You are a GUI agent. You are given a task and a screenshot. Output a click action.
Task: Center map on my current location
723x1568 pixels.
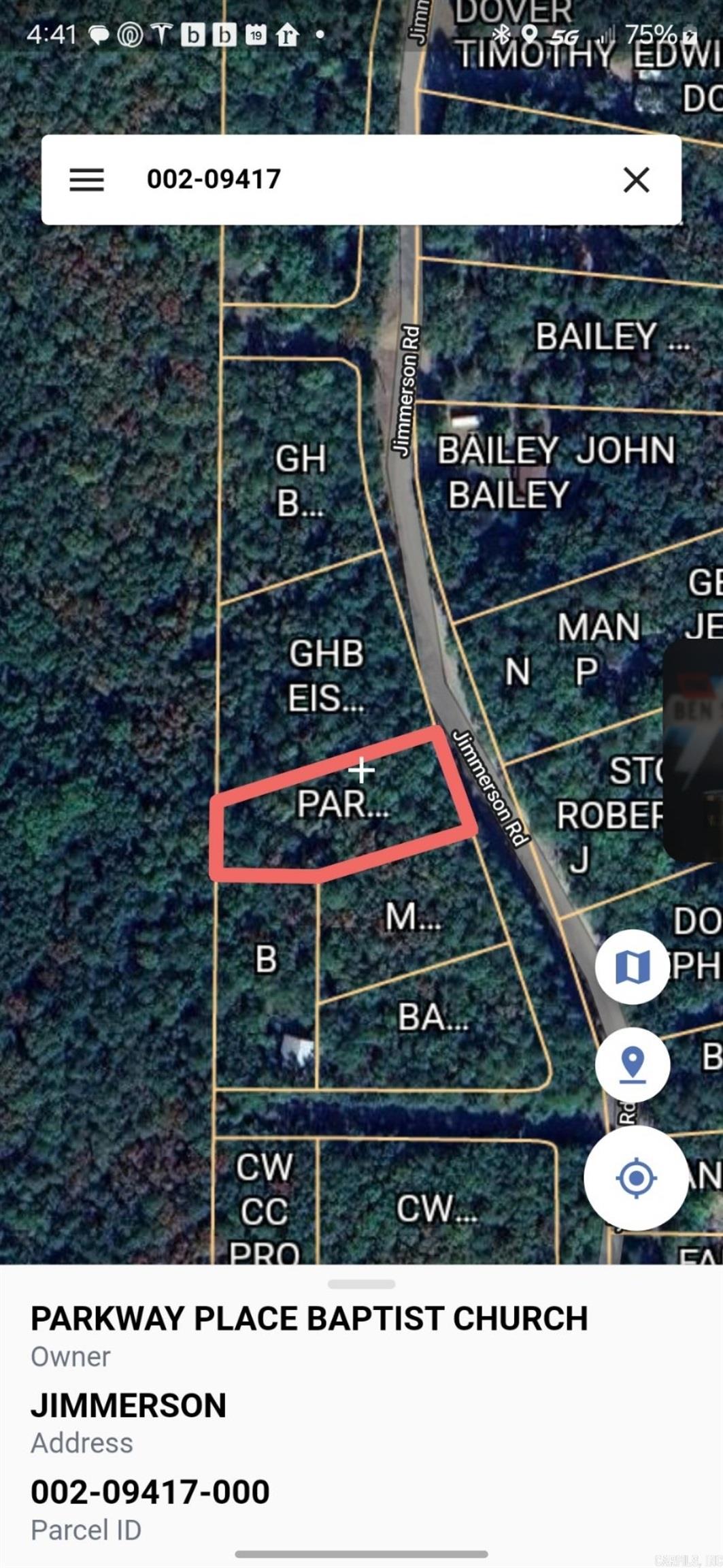(636, 1177)
